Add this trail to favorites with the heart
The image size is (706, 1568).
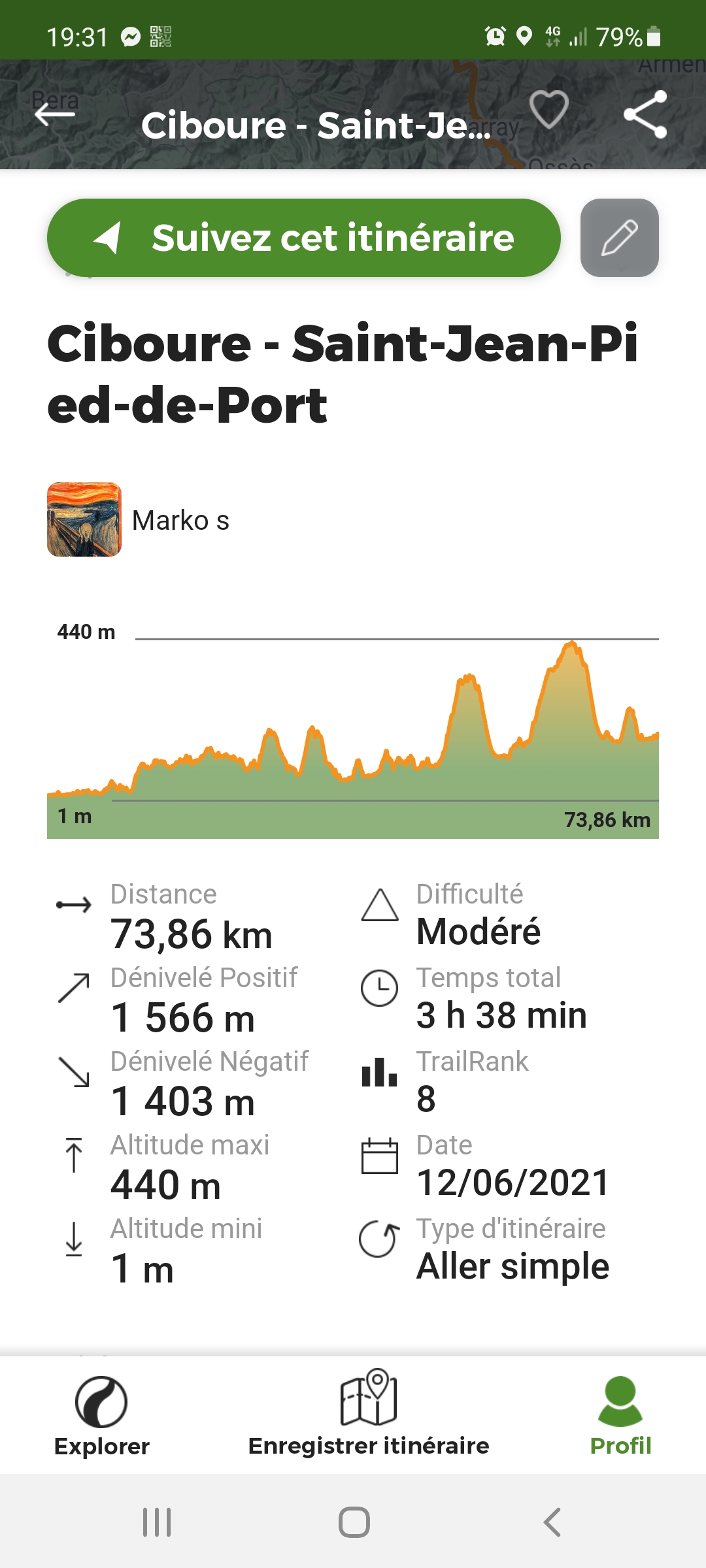pyautogui.click(x=548, y=110)
